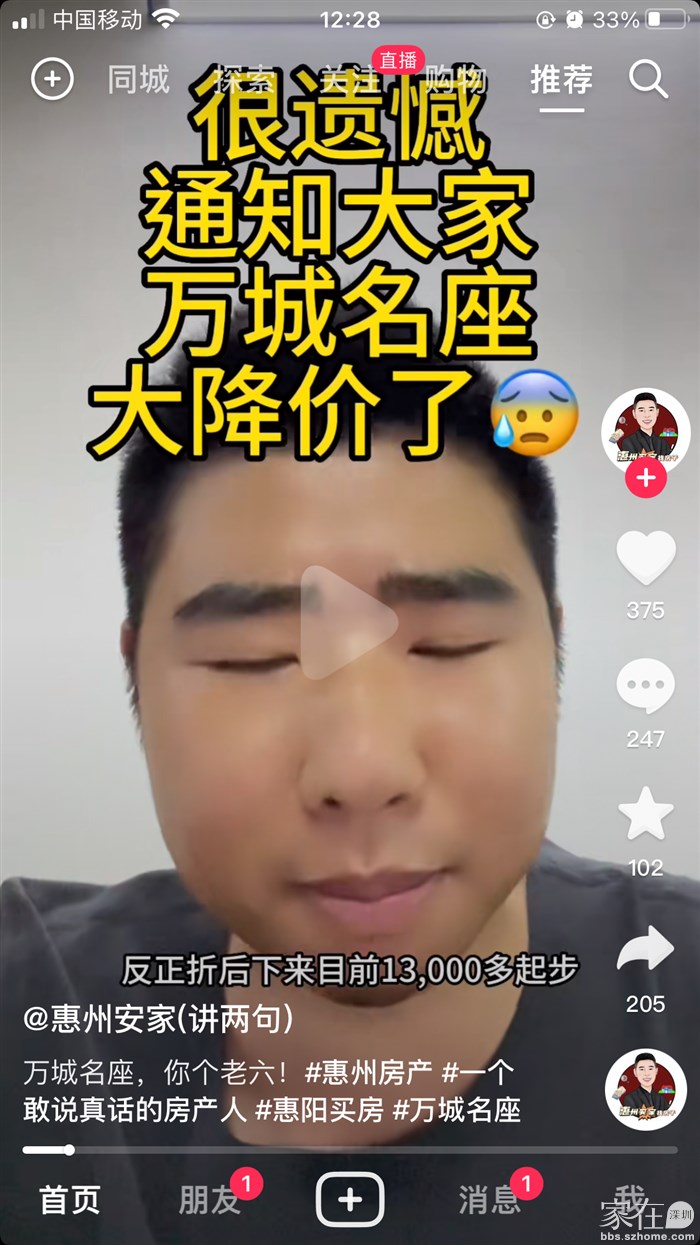The width and height of the screenshot is (700, 1245).
Task: Follow 惠州安家 via the red plus badge
Action: pos(645,478)
